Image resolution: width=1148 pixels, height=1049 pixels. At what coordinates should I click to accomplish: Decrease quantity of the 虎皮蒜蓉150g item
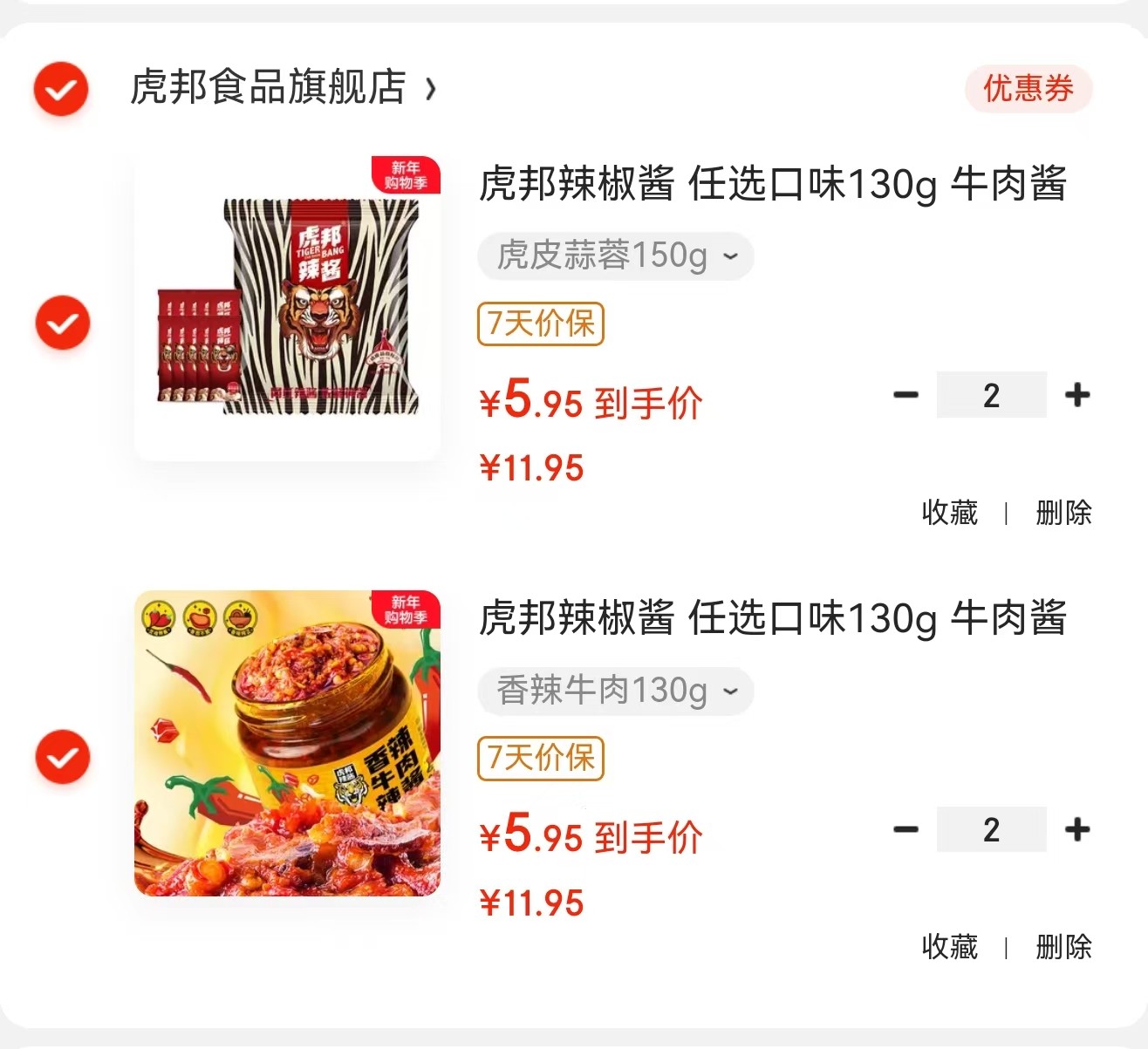906,395
